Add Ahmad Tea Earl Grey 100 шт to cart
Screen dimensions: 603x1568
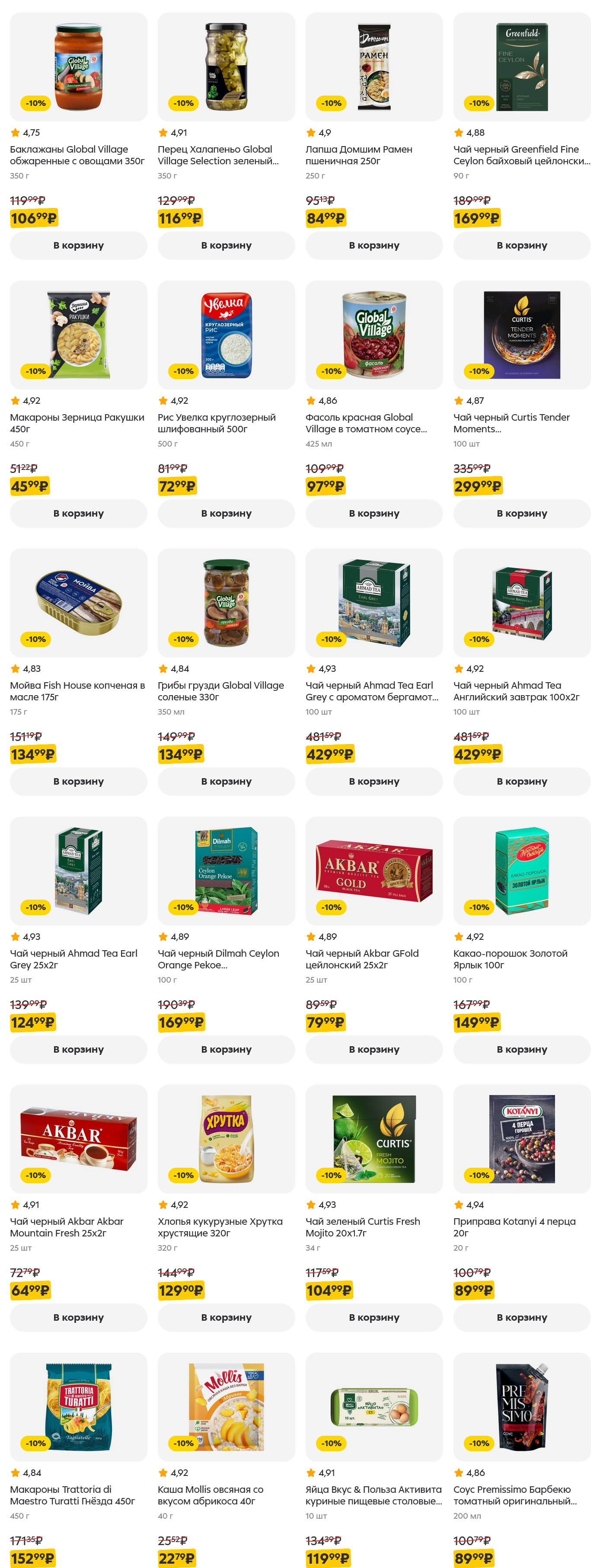point(373,781)
